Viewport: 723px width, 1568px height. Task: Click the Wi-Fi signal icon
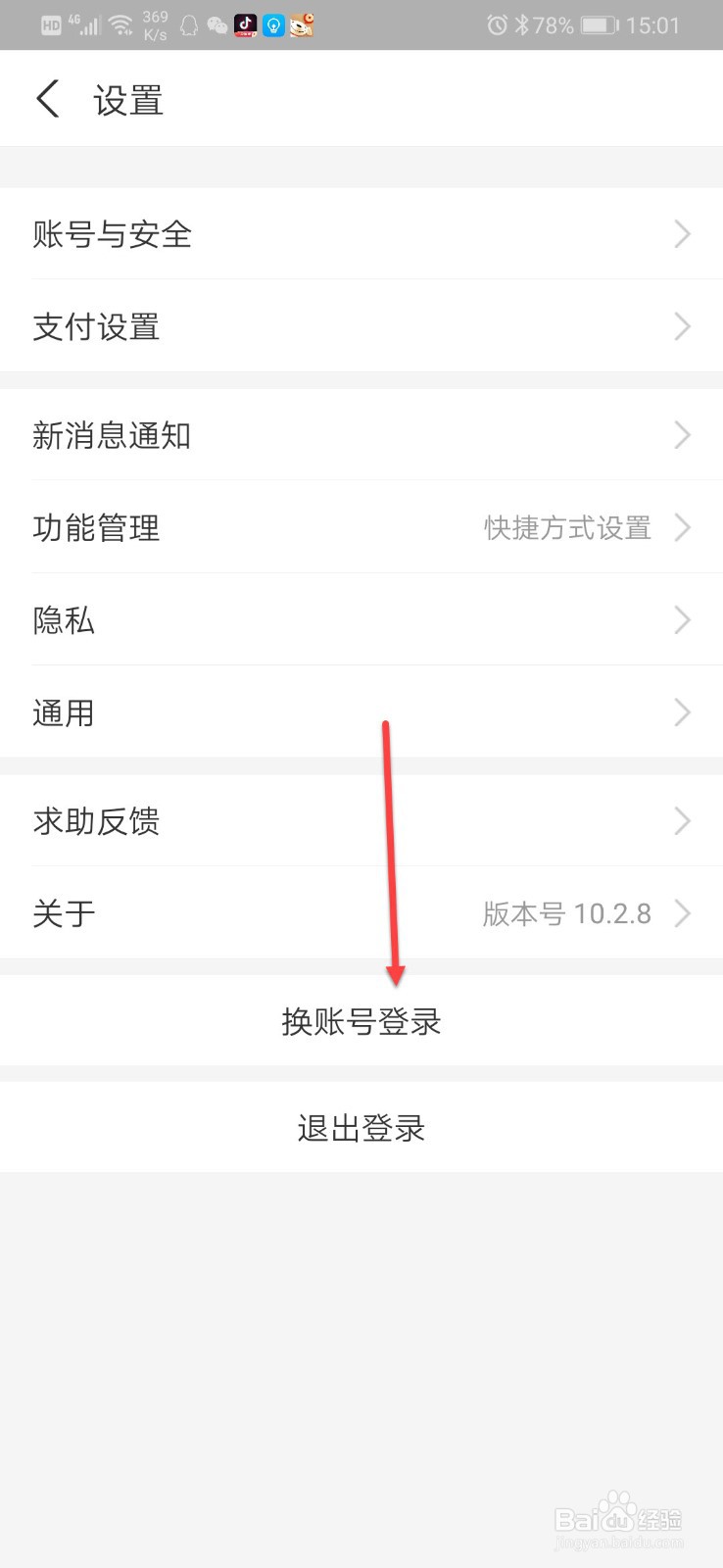pos(121,24)
